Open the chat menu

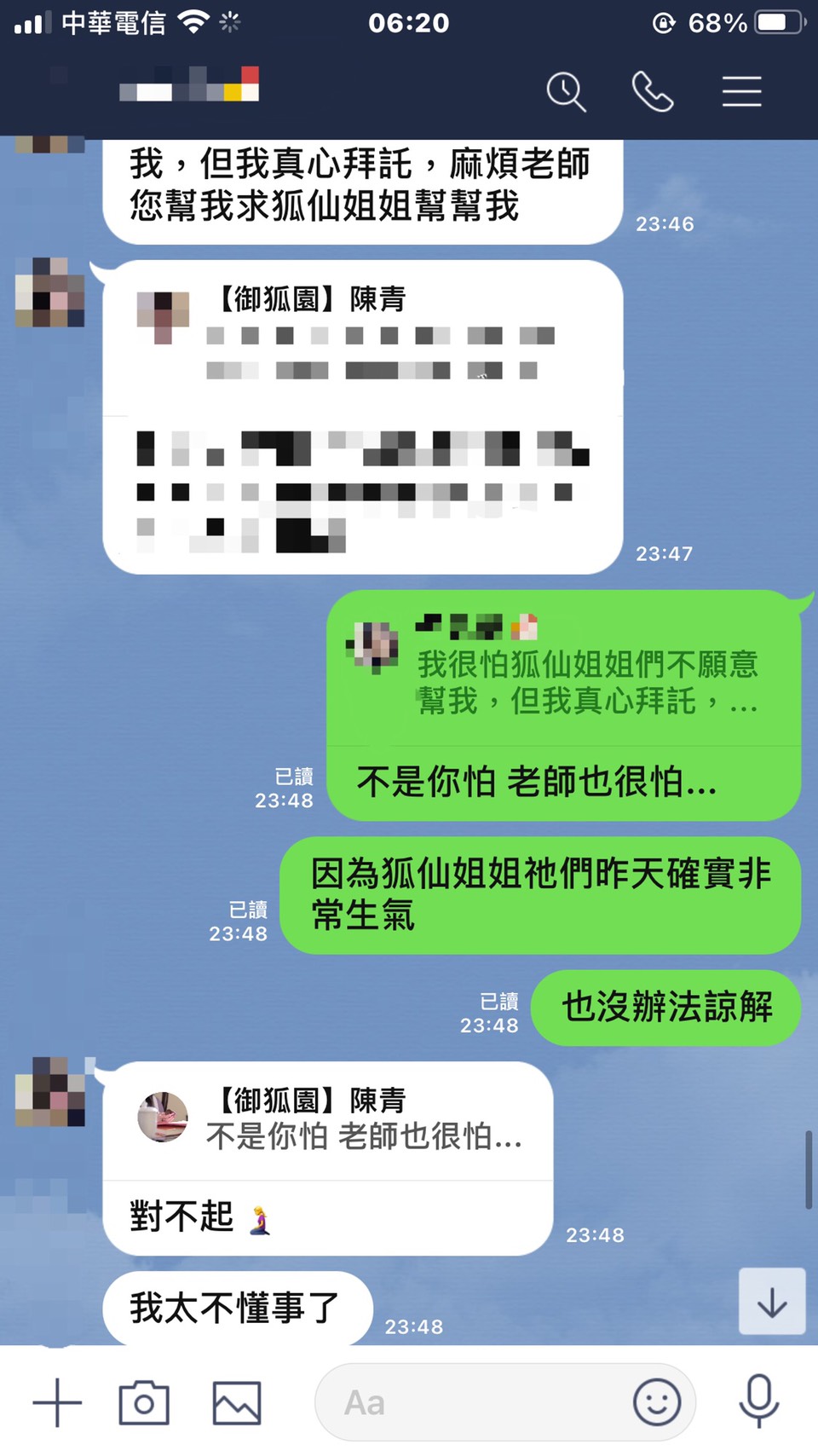[741, 91]
